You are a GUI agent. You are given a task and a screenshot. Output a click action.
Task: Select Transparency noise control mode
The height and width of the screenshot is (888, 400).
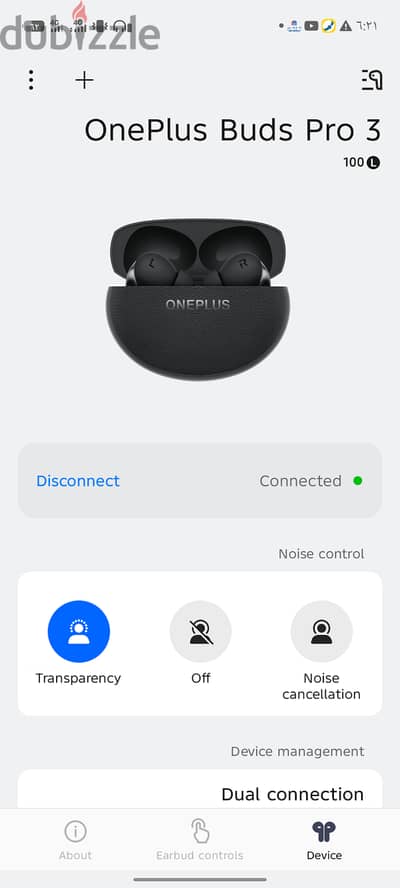click(x=78, y=631)
